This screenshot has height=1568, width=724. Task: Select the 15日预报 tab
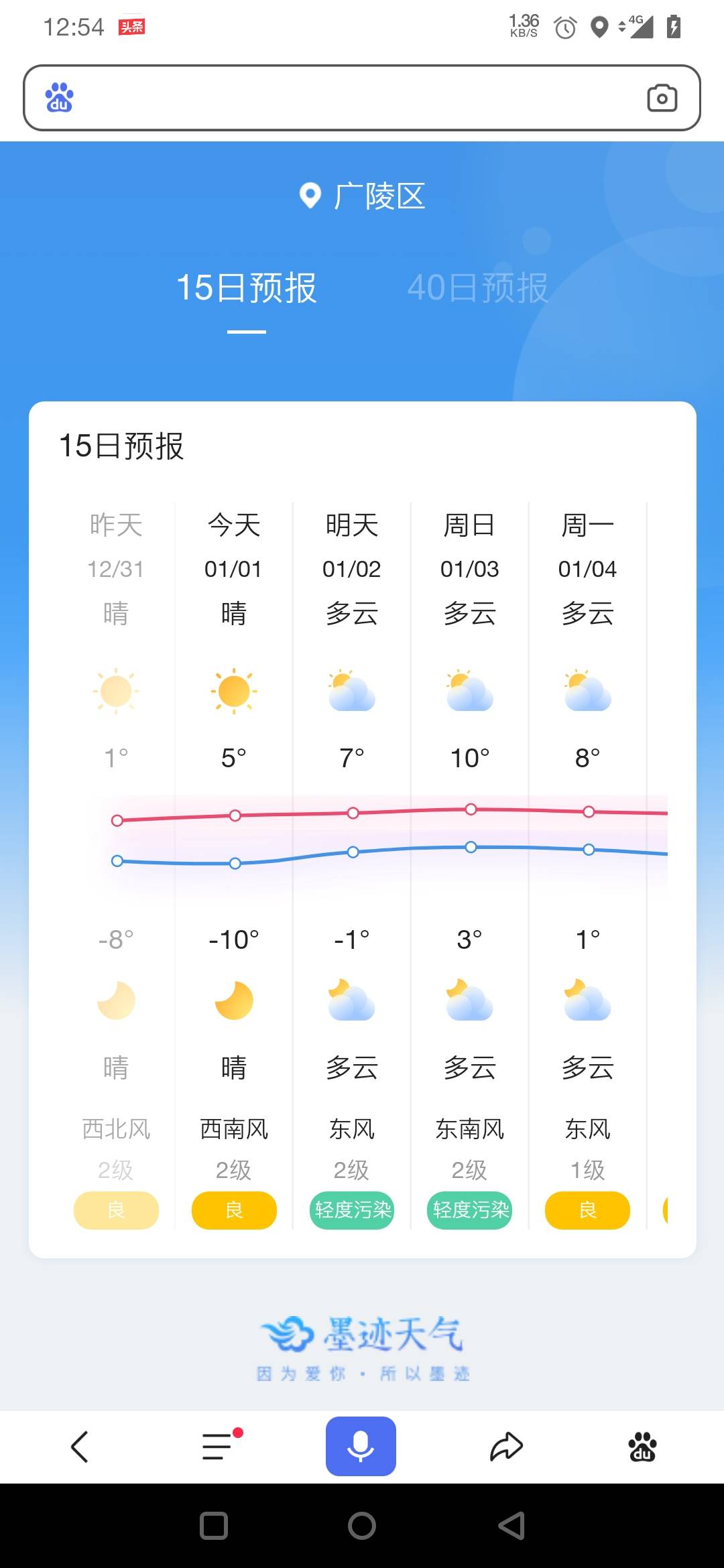coord(246,288)
